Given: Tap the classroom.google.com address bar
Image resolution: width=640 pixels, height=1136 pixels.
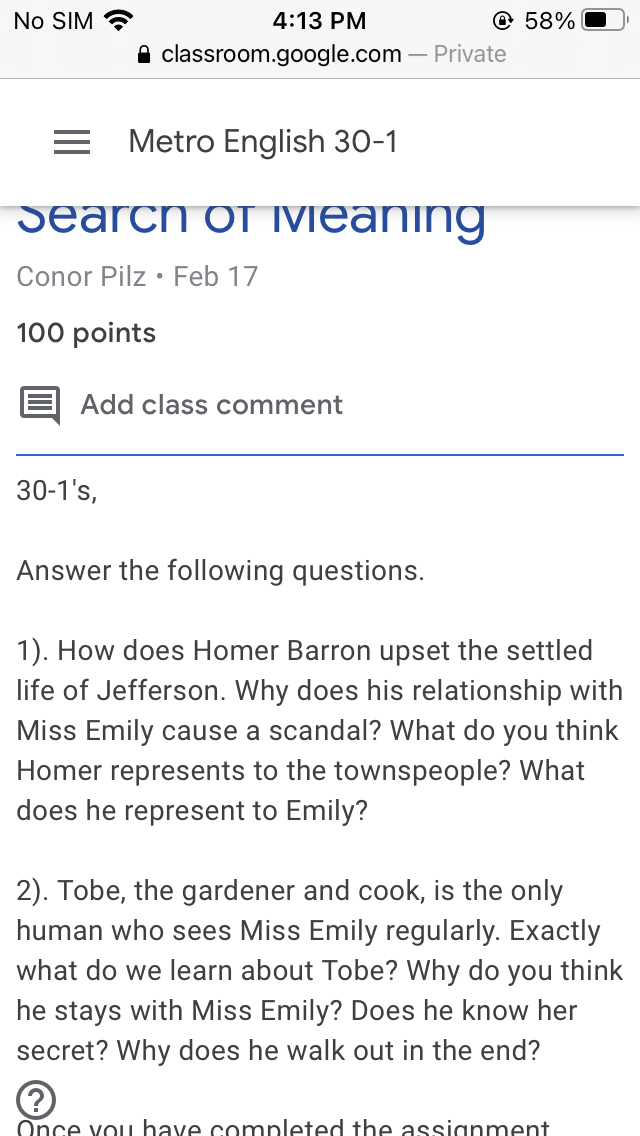Looking at the screenshot, I should (320, 54).
